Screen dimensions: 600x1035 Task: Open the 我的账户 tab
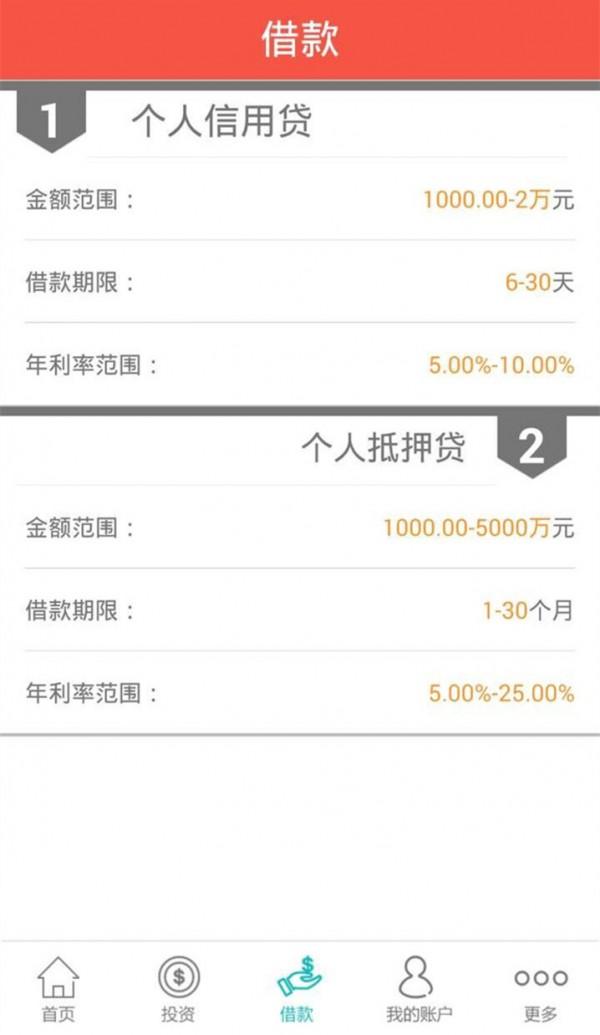419,988
